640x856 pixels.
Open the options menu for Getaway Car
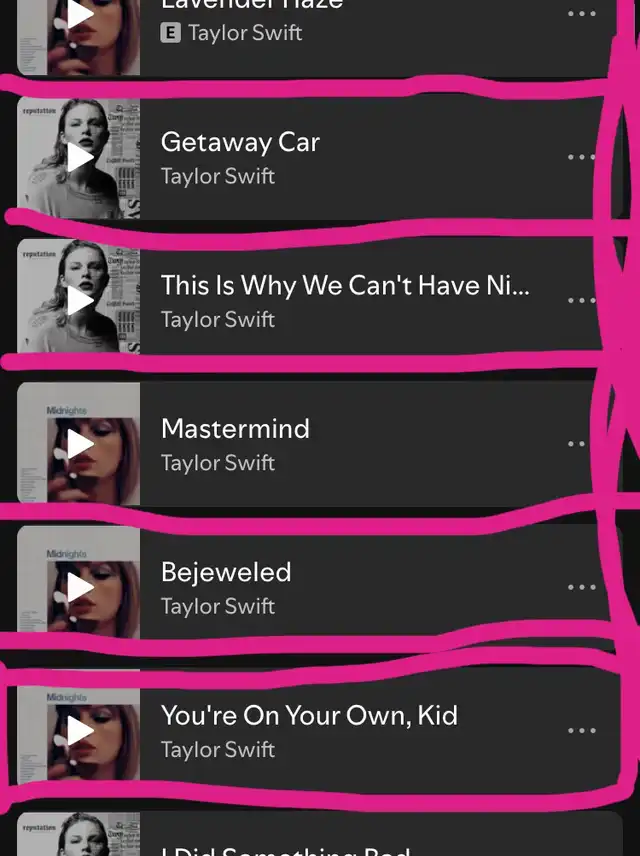point(581,158)
